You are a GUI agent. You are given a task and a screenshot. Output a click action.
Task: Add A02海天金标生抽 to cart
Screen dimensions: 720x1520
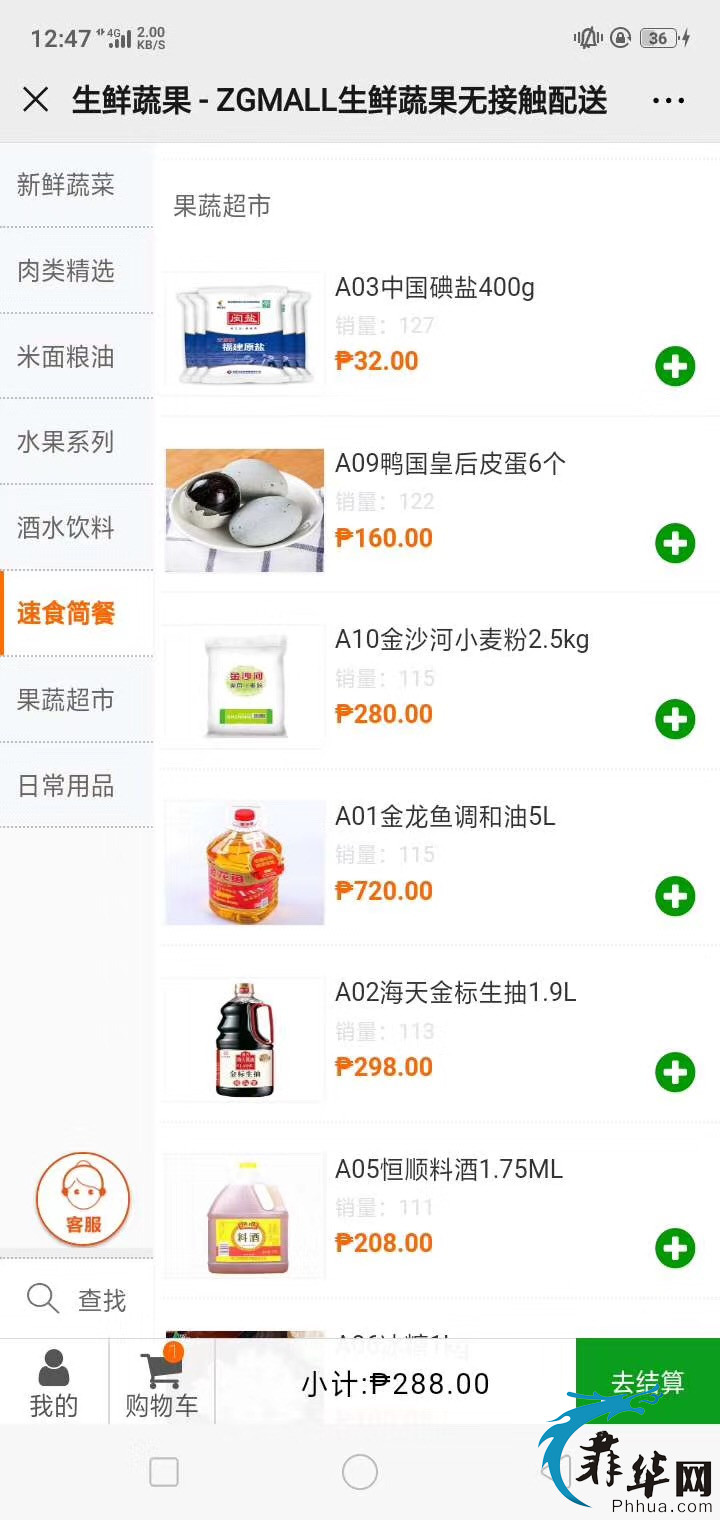[x=675, y=1072]
